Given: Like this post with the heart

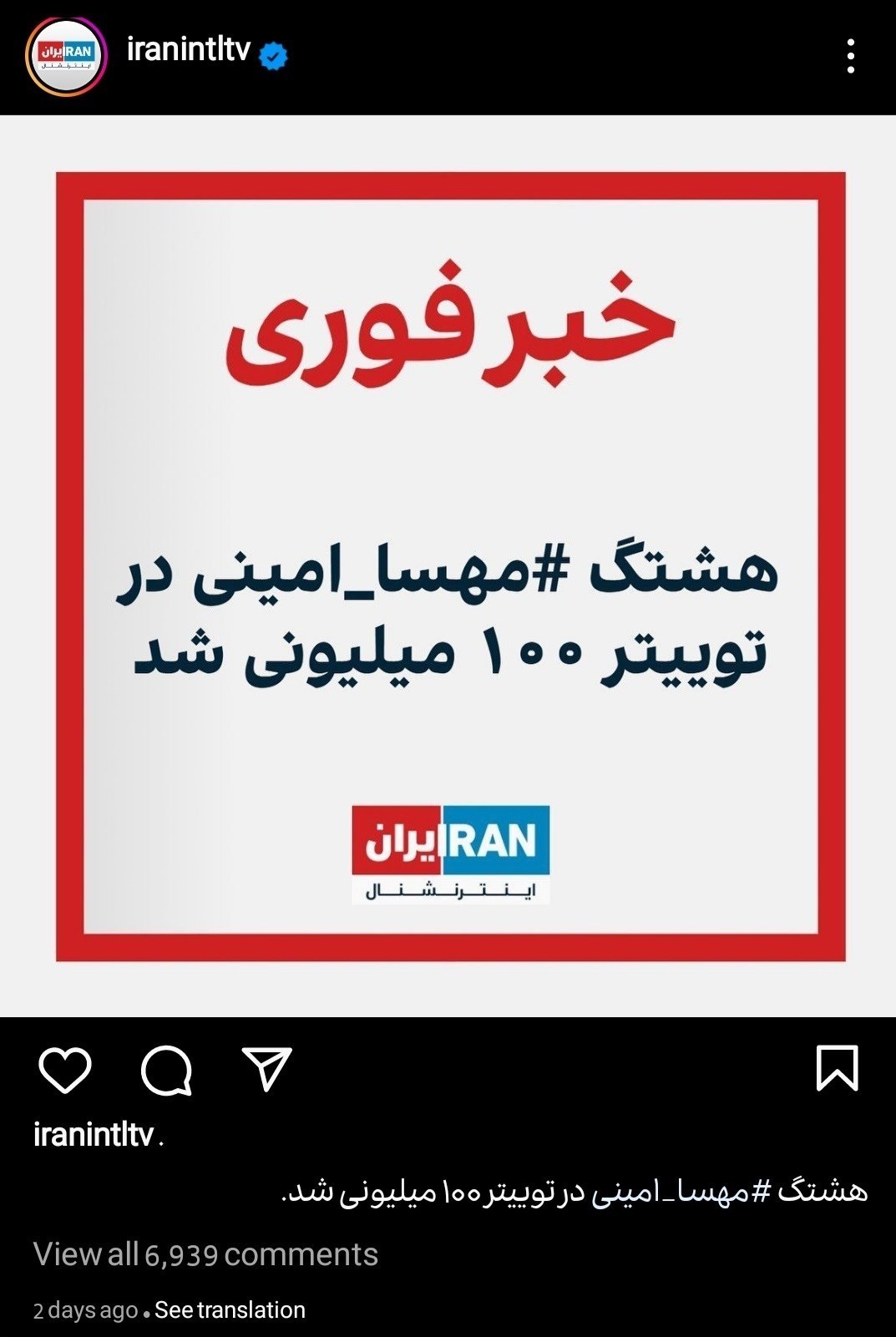Looking at the screenshot, I should 65,1069.
